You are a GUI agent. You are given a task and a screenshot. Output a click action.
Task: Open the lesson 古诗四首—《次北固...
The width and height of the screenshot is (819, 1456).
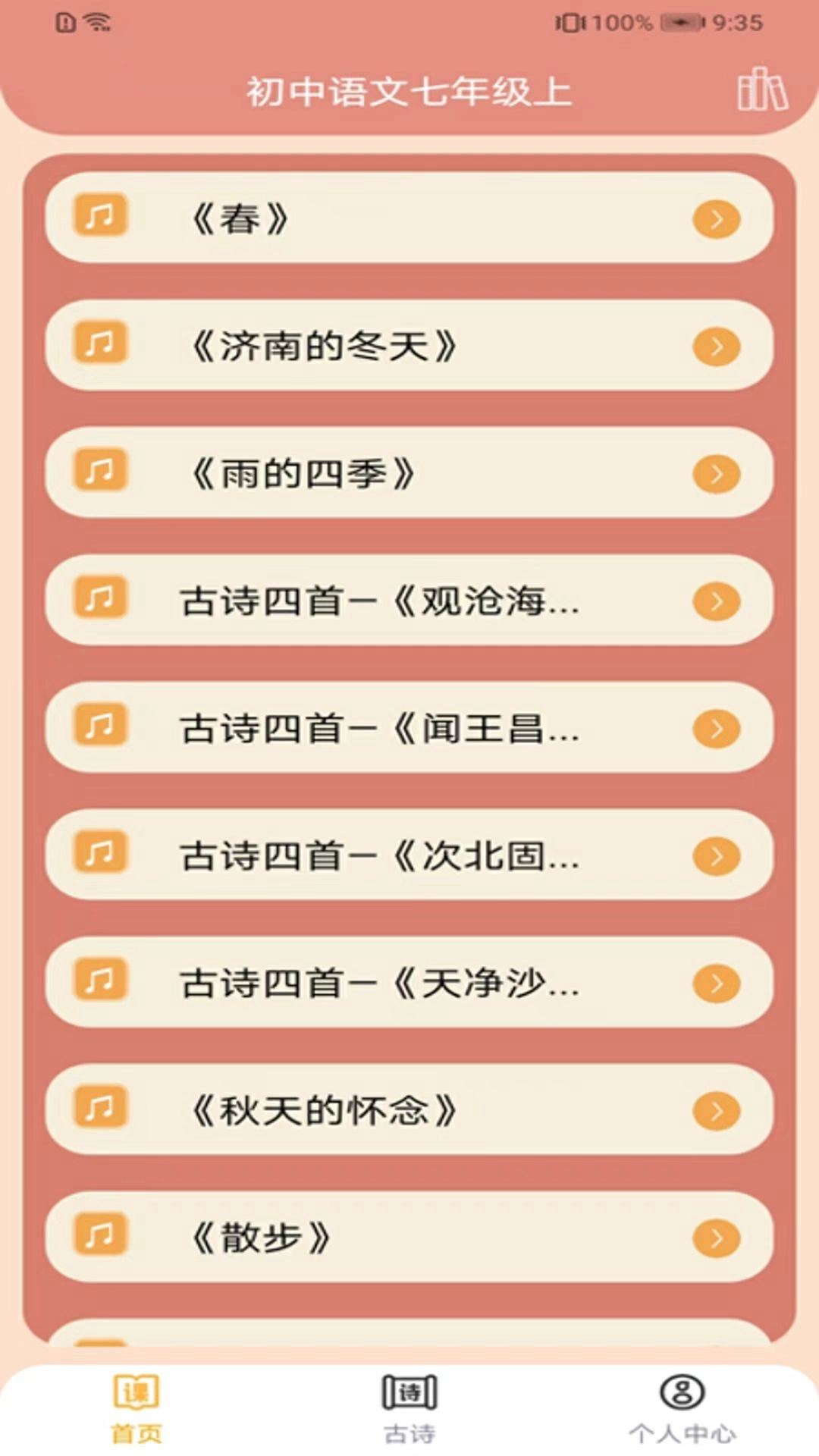pyautogui.click(x=409, y=855)
